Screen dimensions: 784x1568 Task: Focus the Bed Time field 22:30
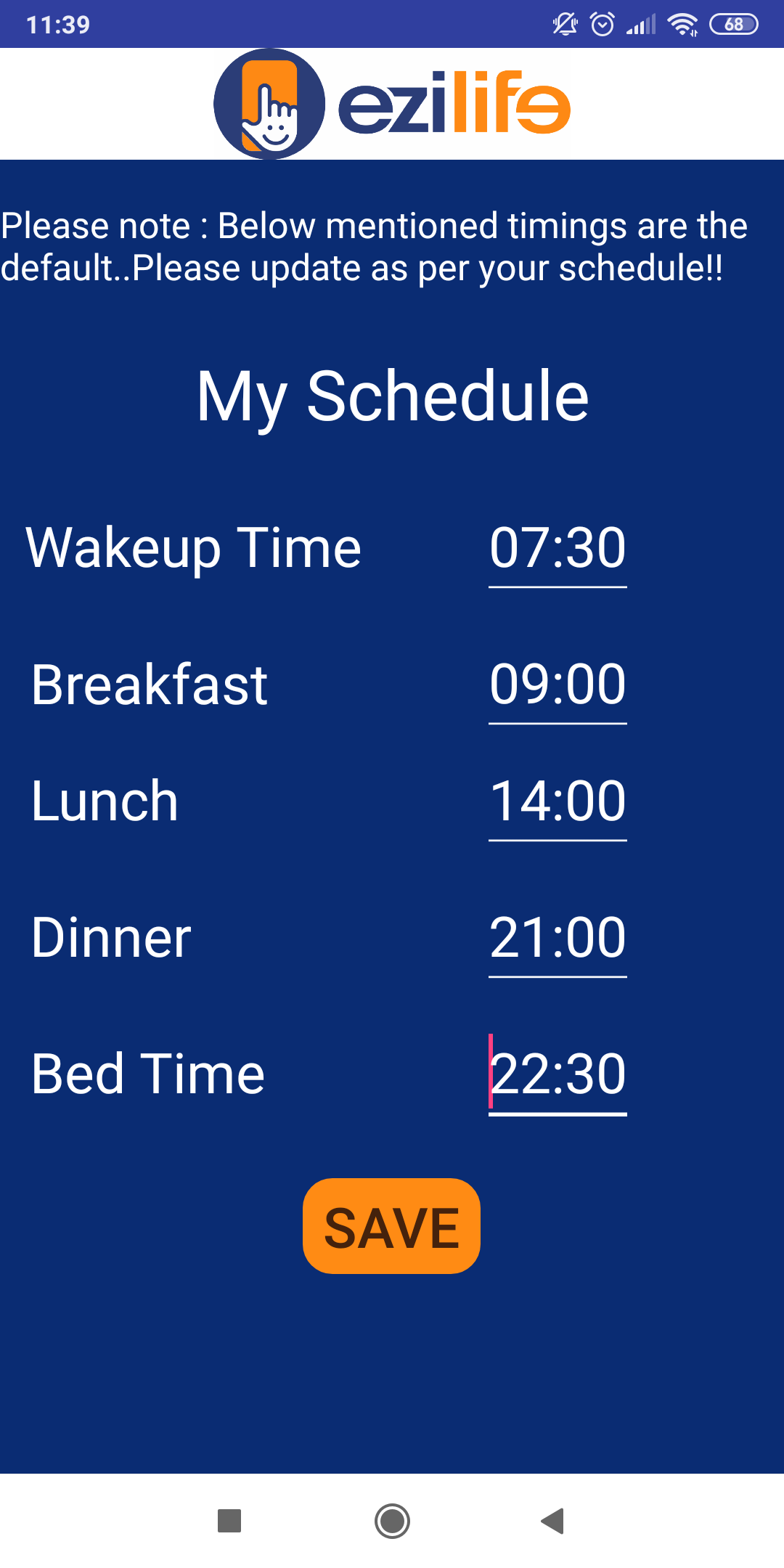[558, 1074]
